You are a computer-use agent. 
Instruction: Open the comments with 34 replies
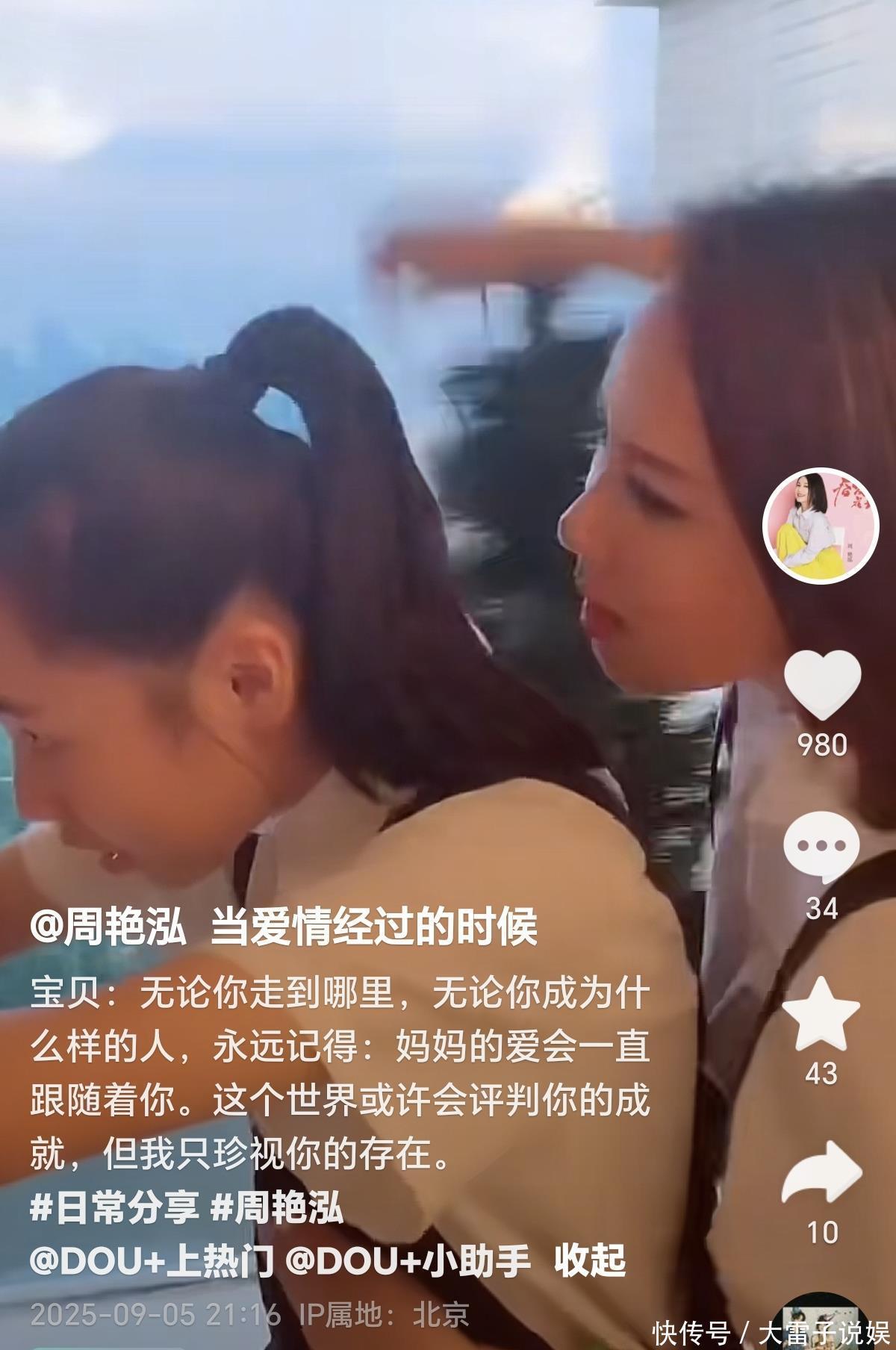821,849
